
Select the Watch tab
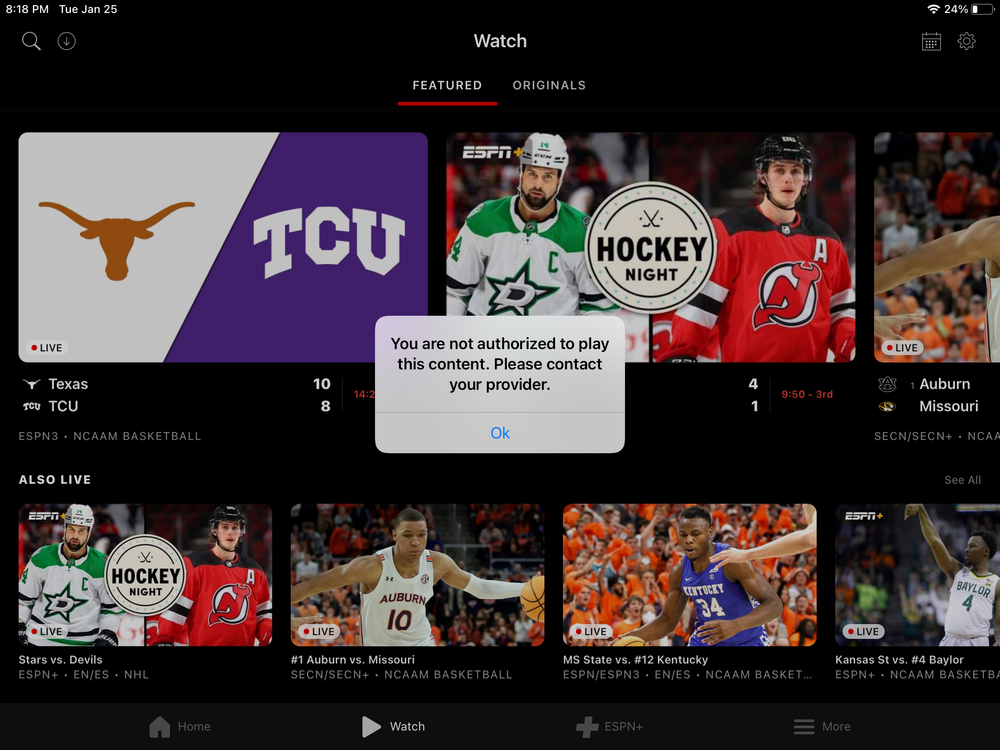393,727
